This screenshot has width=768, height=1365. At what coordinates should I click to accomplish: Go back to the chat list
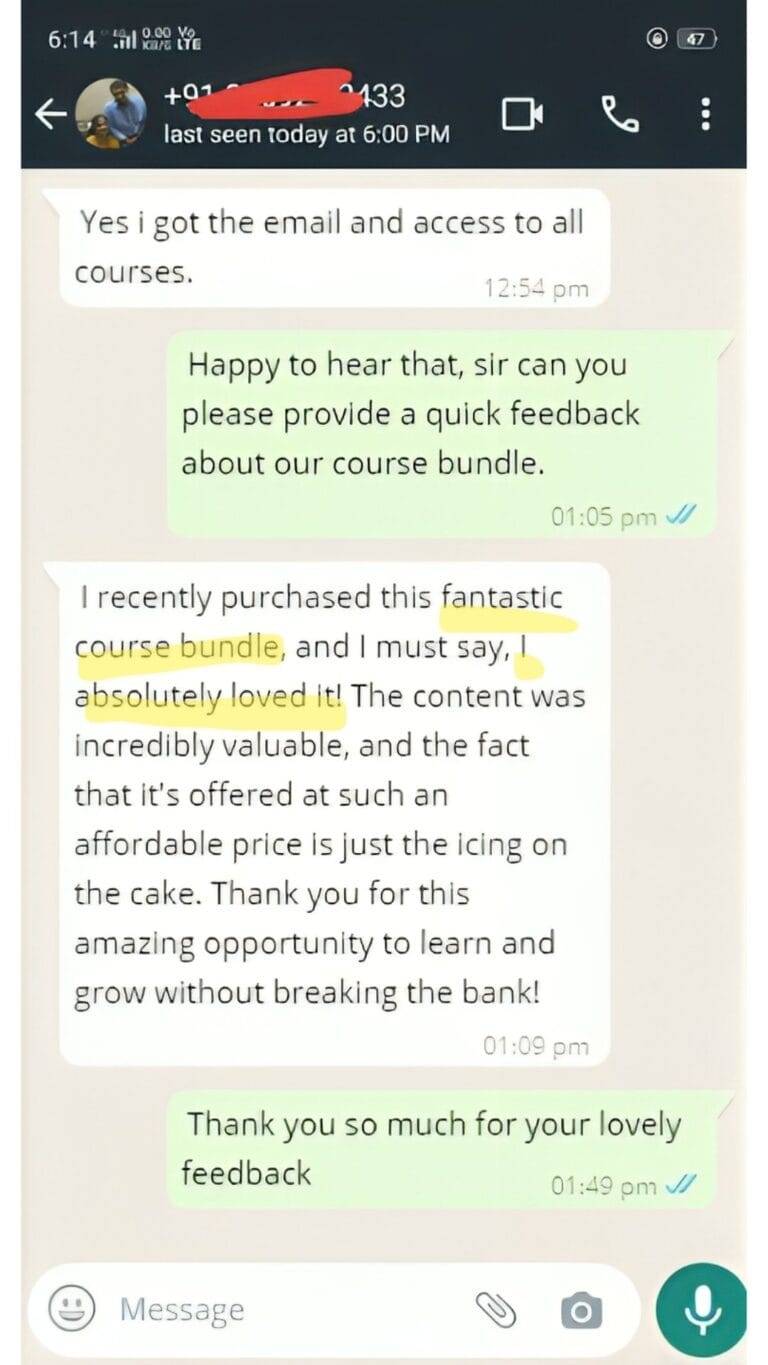(x=49, y=115)
